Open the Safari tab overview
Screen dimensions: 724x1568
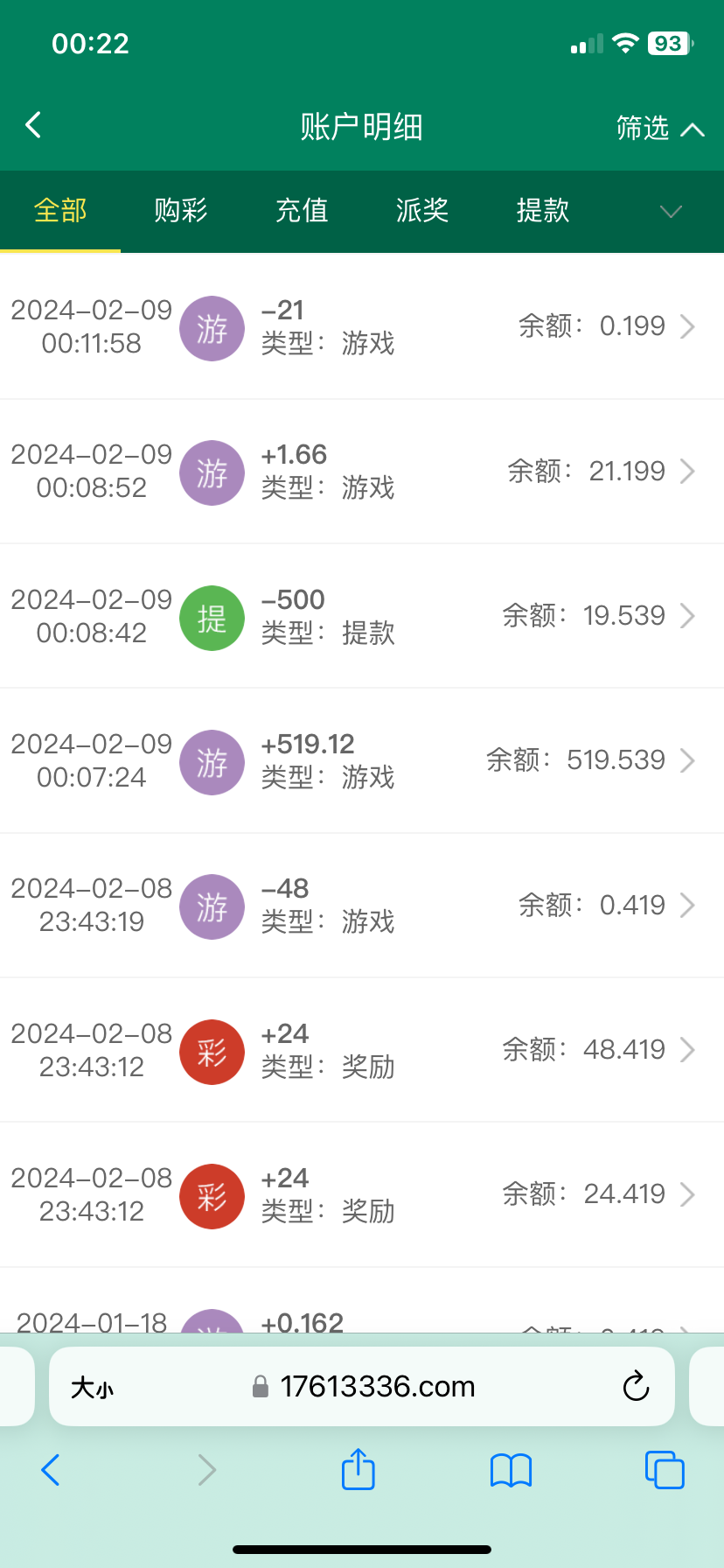coord(664,1470)
